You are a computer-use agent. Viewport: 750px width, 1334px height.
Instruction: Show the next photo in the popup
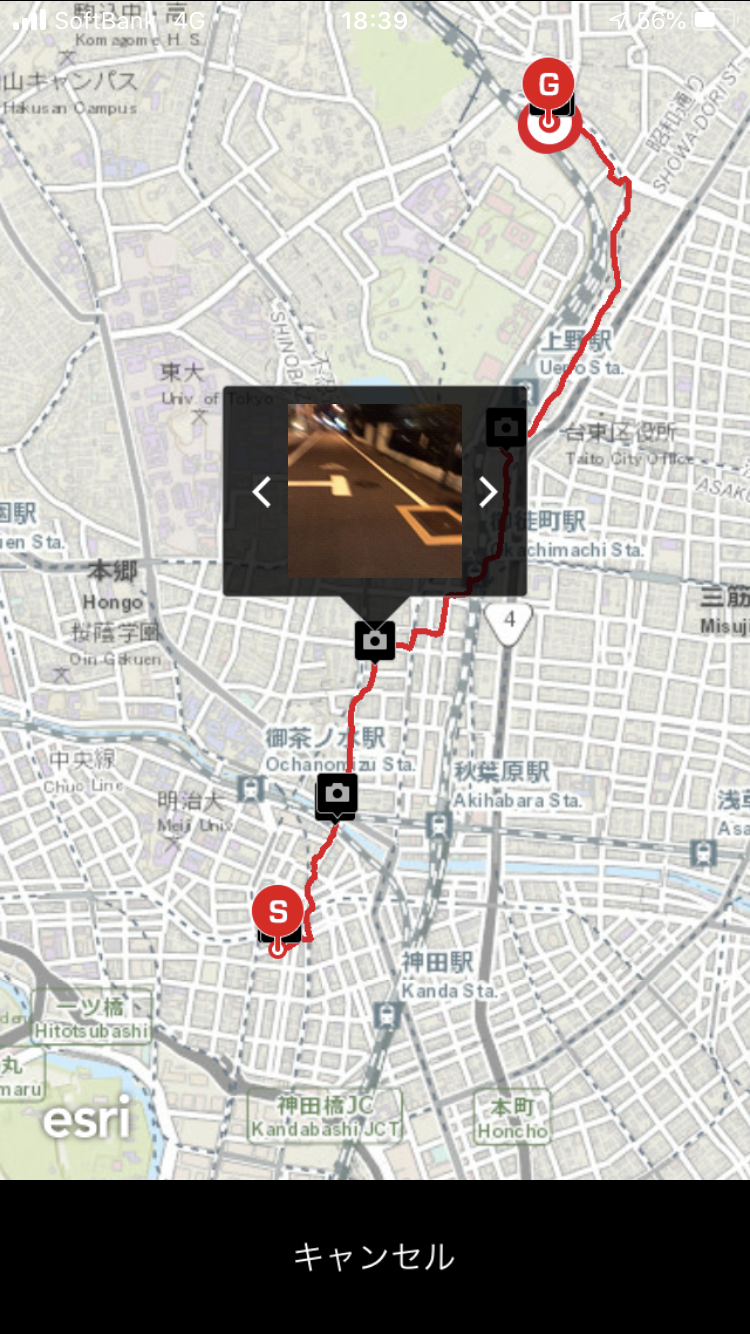tap(487, 492)
